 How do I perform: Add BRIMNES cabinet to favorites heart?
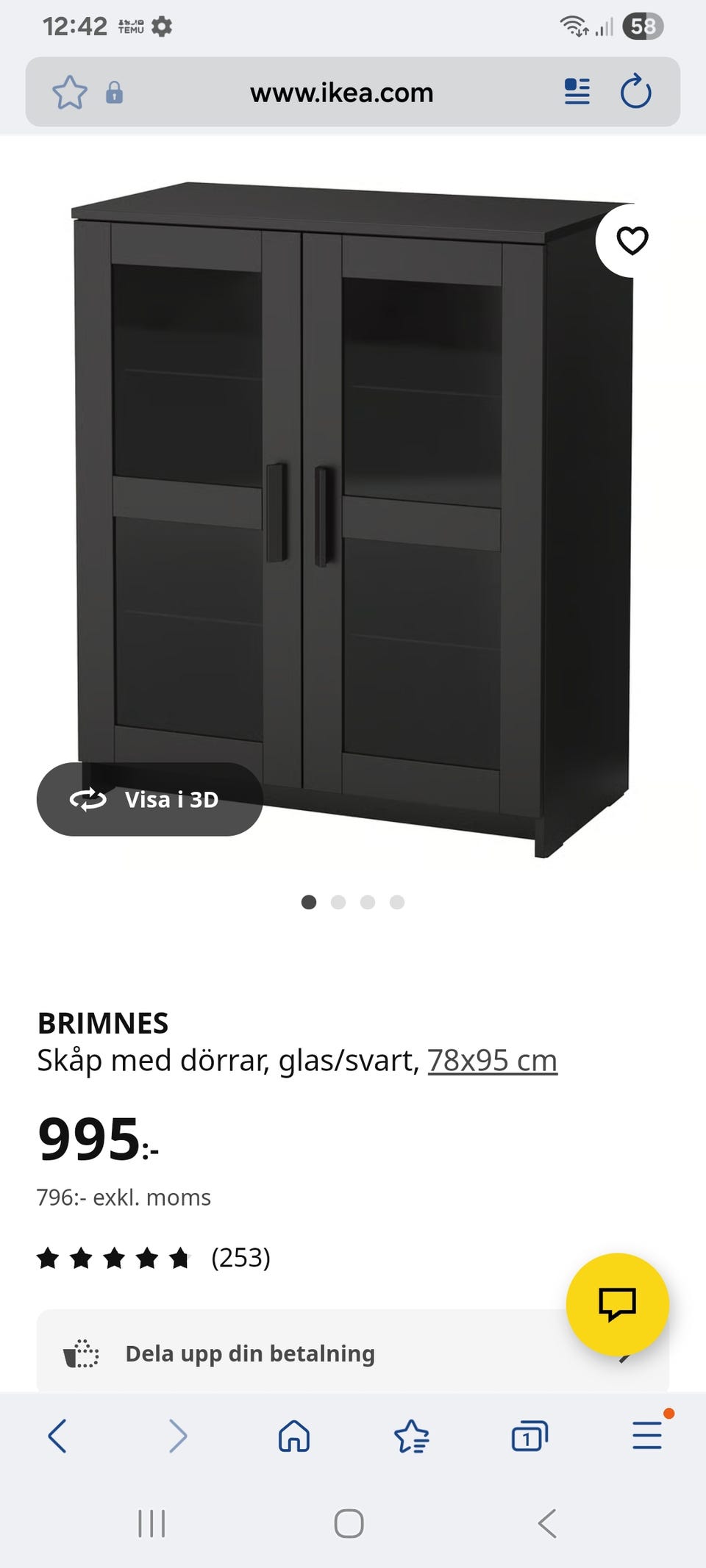(x=632, y=241)
